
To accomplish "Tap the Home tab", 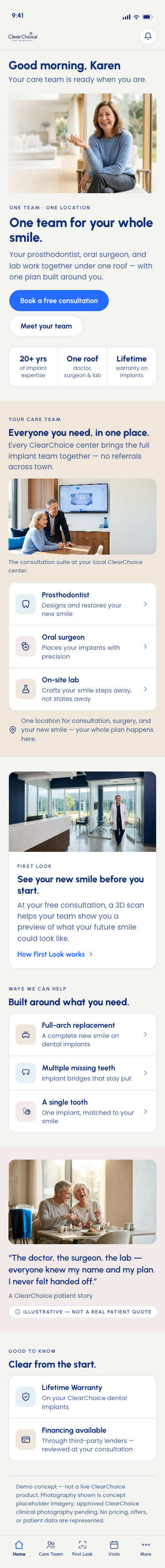I will pos(19,1549).
